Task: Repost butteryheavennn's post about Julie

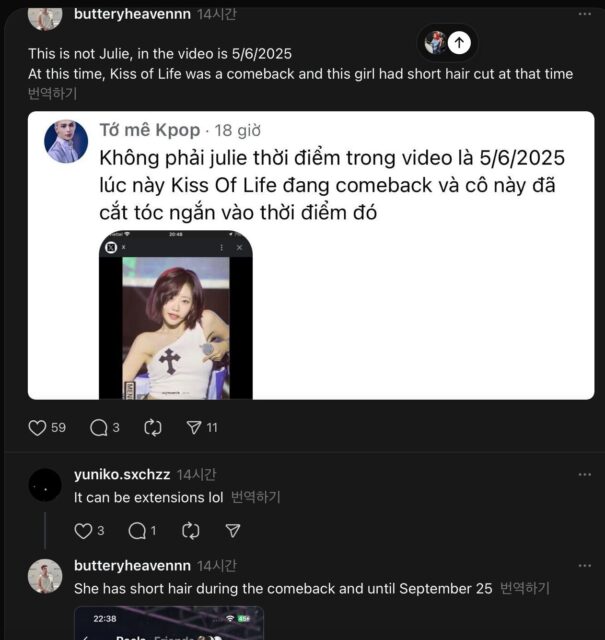Action: coord(153,428)
